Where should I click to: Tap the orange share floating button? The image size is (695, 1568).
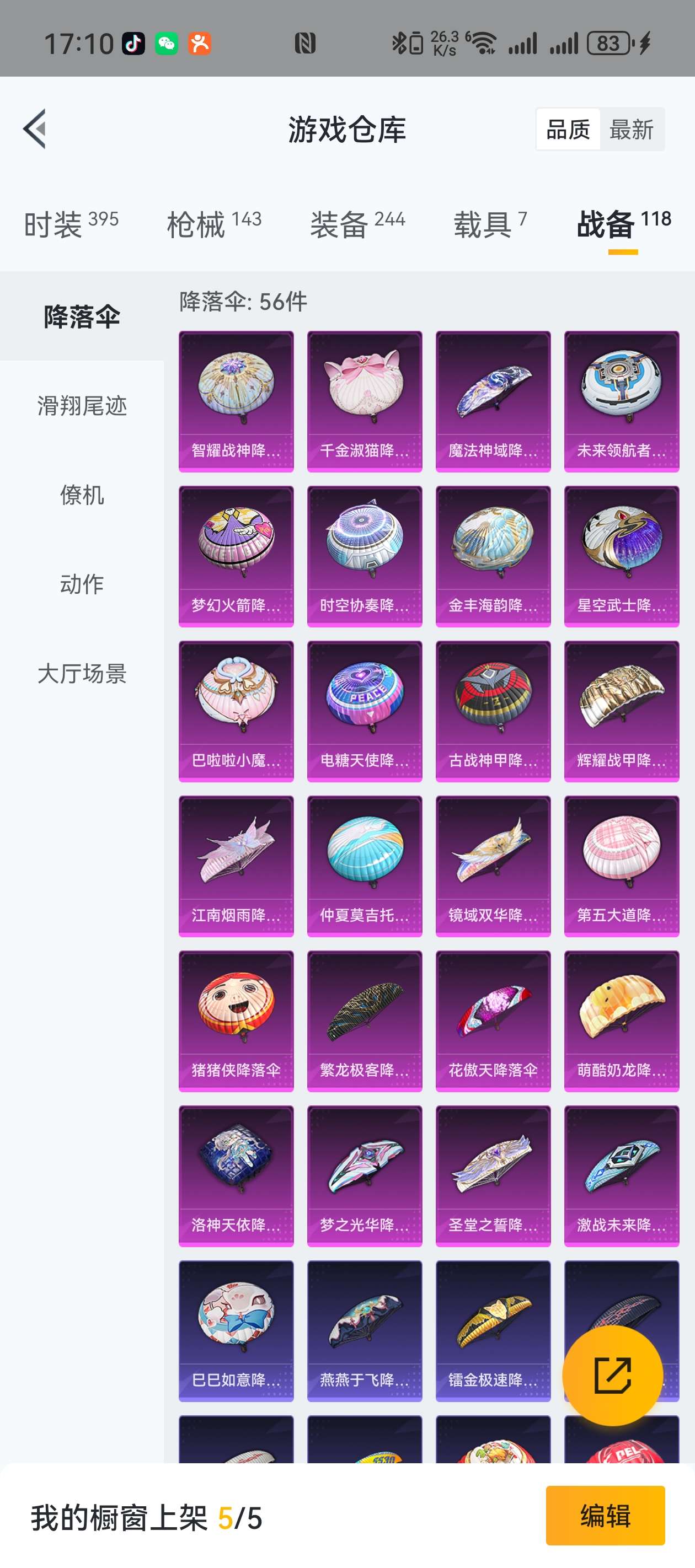613,1375
